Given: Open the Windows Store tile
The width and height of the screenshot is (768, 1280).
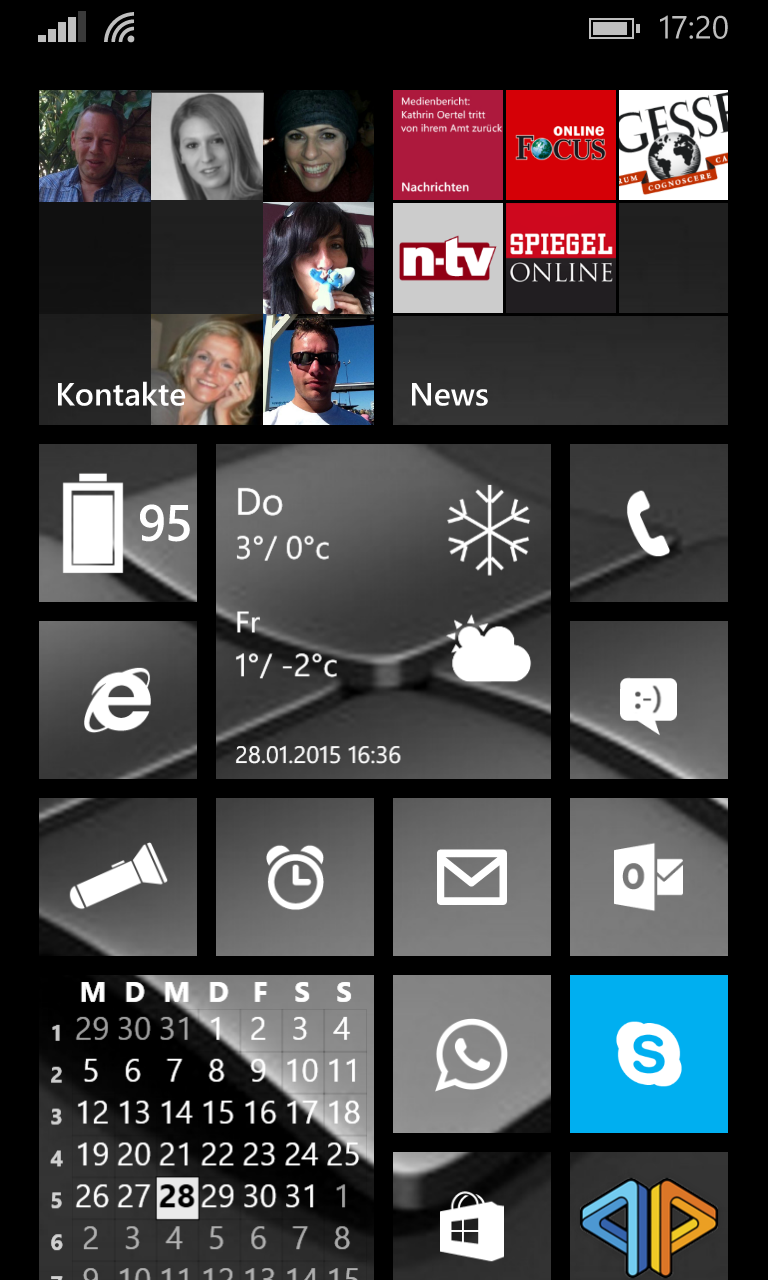Looking at the screenshot, I should coord(472,1216).
